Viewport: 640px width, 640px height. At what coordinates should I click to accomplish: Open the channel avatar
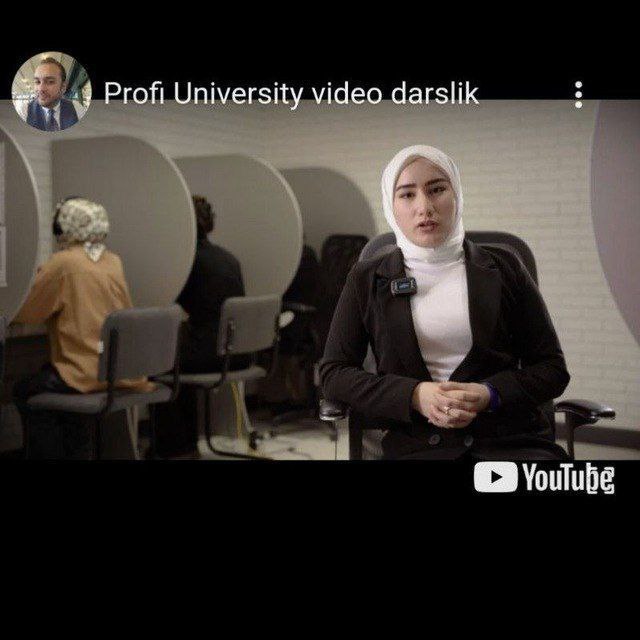pos(51,92)
